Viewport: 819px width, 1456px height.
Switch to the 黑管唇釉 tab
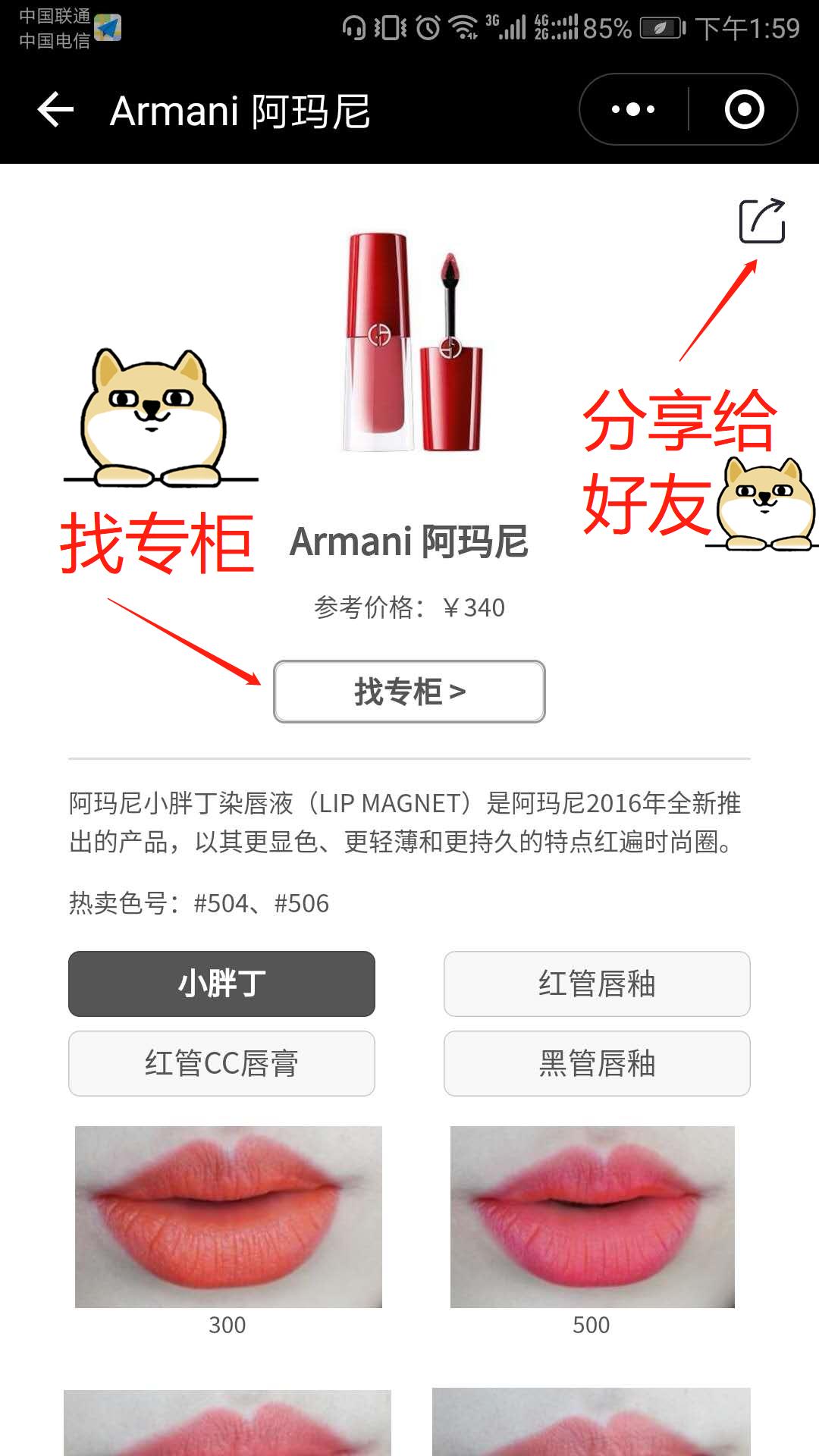click(x=597, y=1063)
